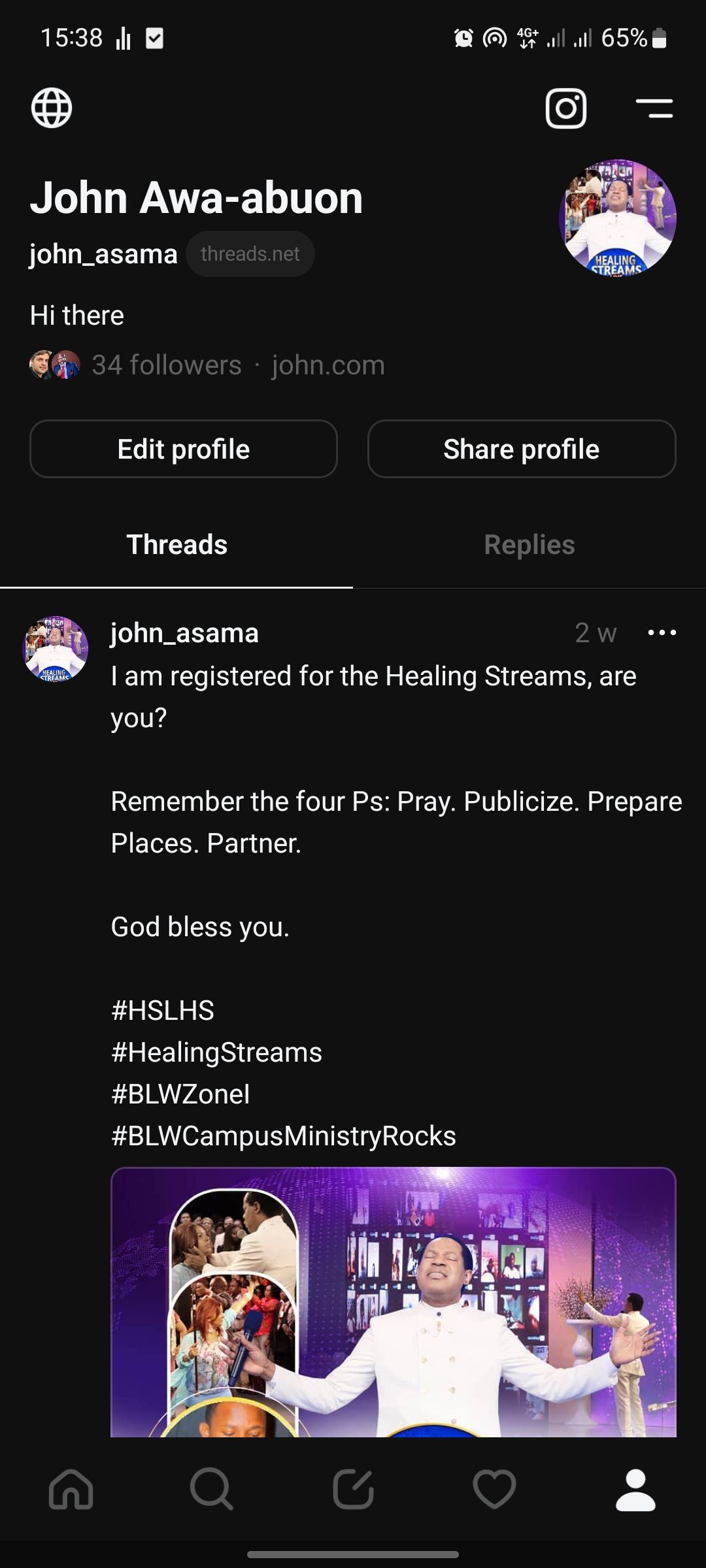Image resolution: width=706 pixels, height=1568 pixels.
Task: Click the Share profile button
Action: coord(521,449)
